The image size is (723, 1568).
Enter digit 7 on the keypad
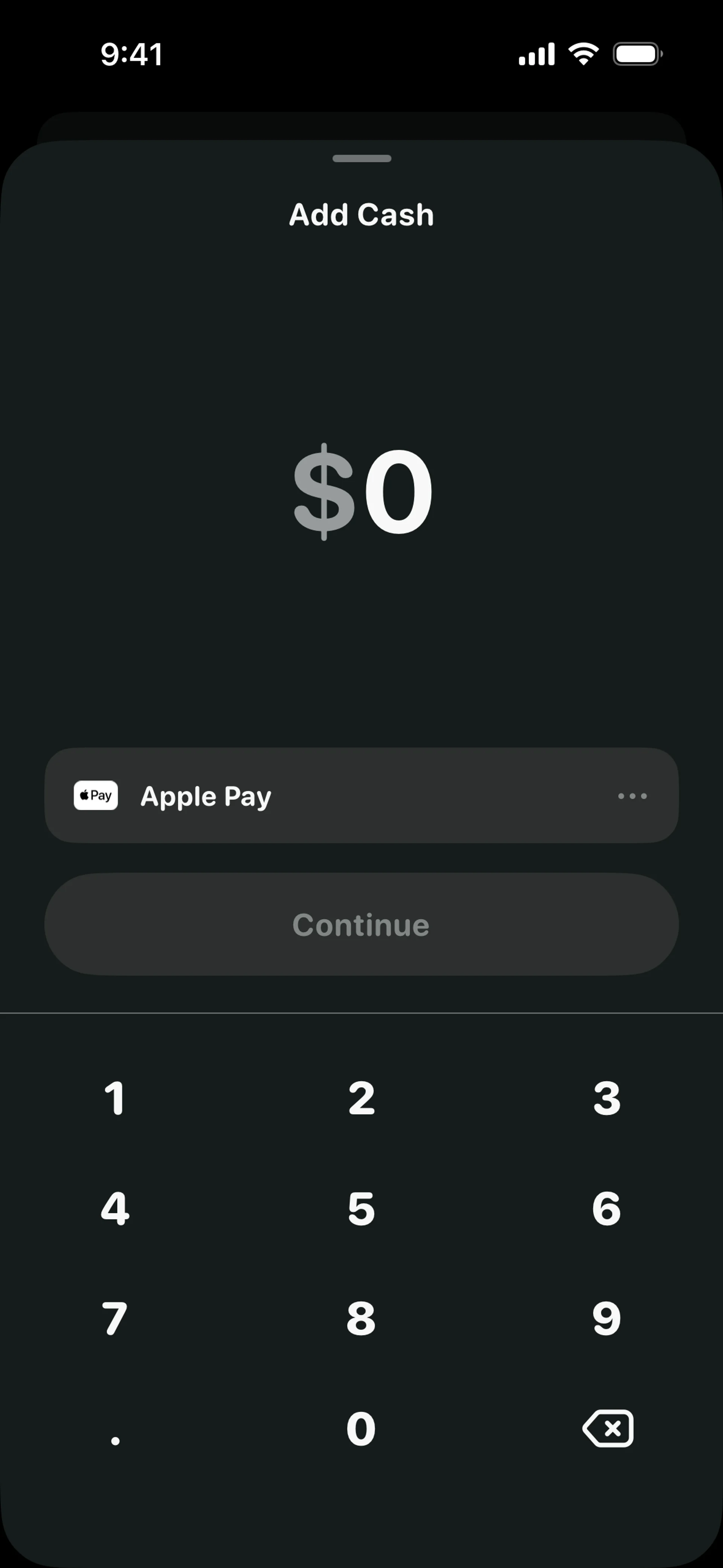[x=115, y=1319]
